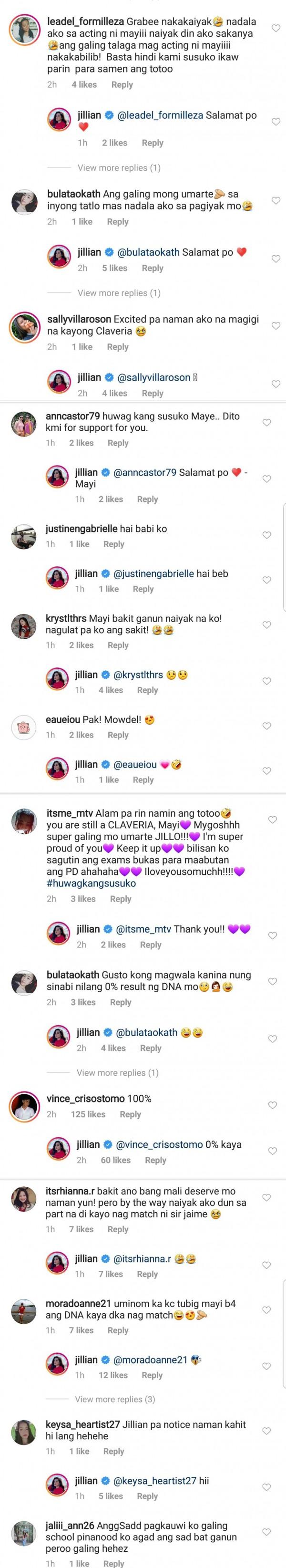Reply to anncastor79's comment
The image size is (286, 1568).
click(x=117, y=443)
